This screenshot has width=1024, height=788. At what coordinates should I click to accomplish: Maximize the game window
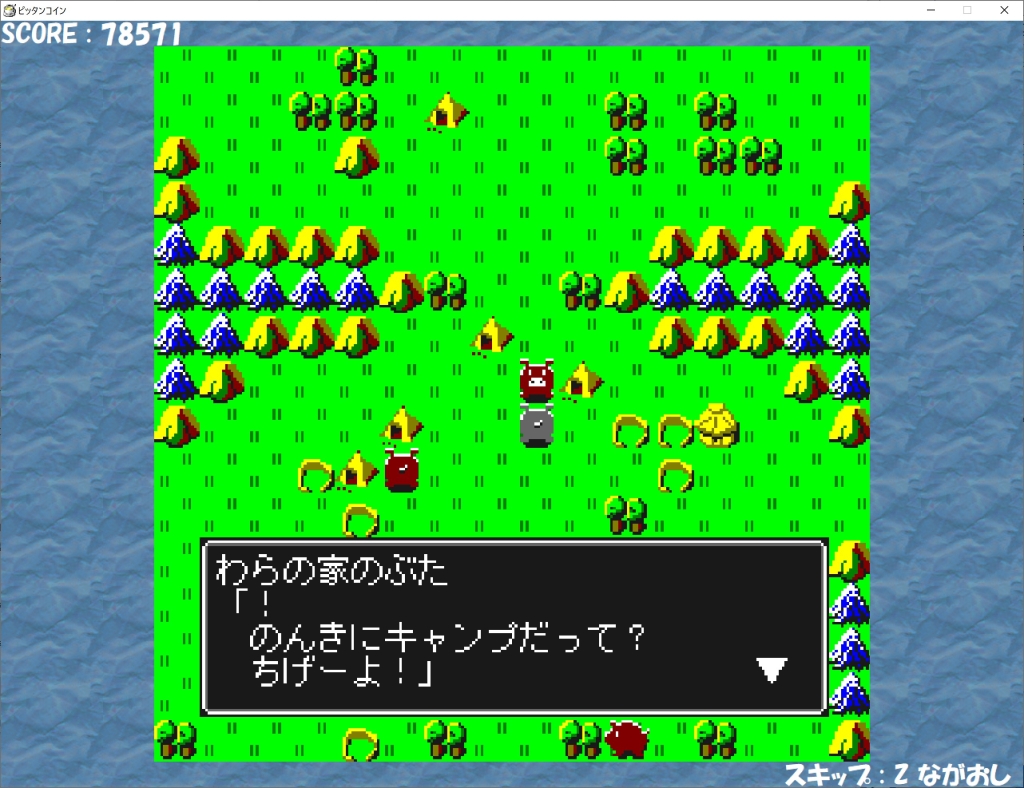pyautogui.click(x=966, y=10)
